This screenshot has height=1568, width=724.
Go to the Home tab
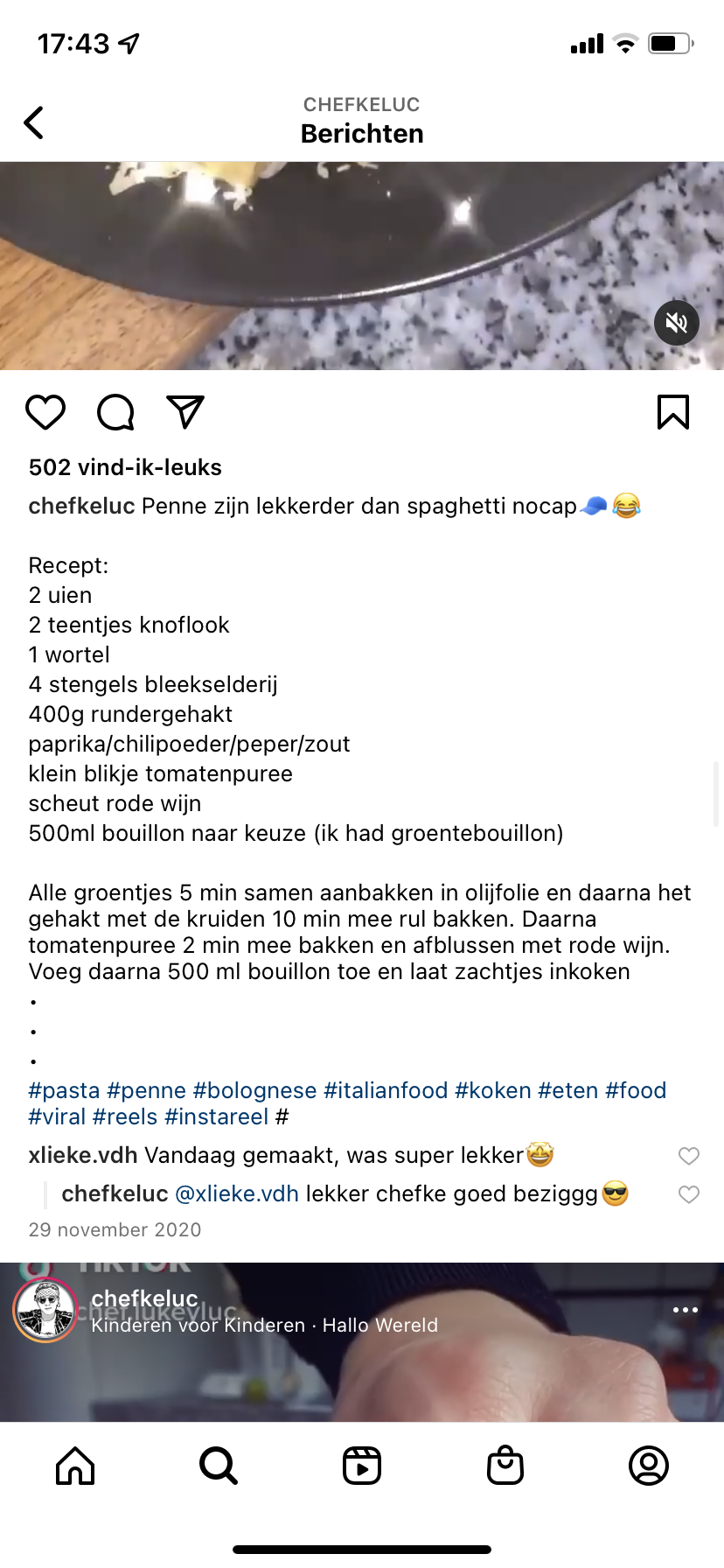click(x=75, y=1466)
